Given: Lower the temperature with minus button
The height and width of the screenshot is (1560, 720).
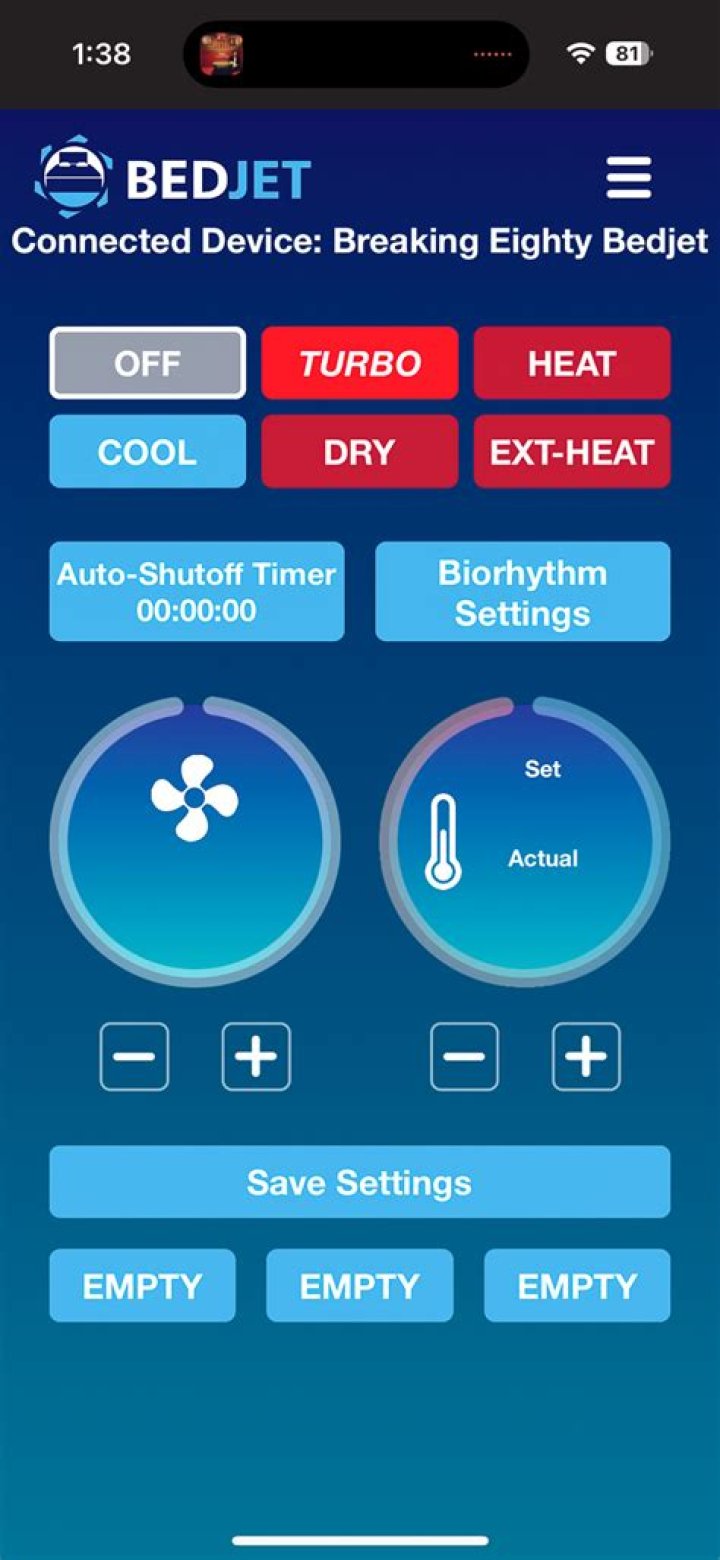Looking at the screenshot, I should [x=464, y=1056].
